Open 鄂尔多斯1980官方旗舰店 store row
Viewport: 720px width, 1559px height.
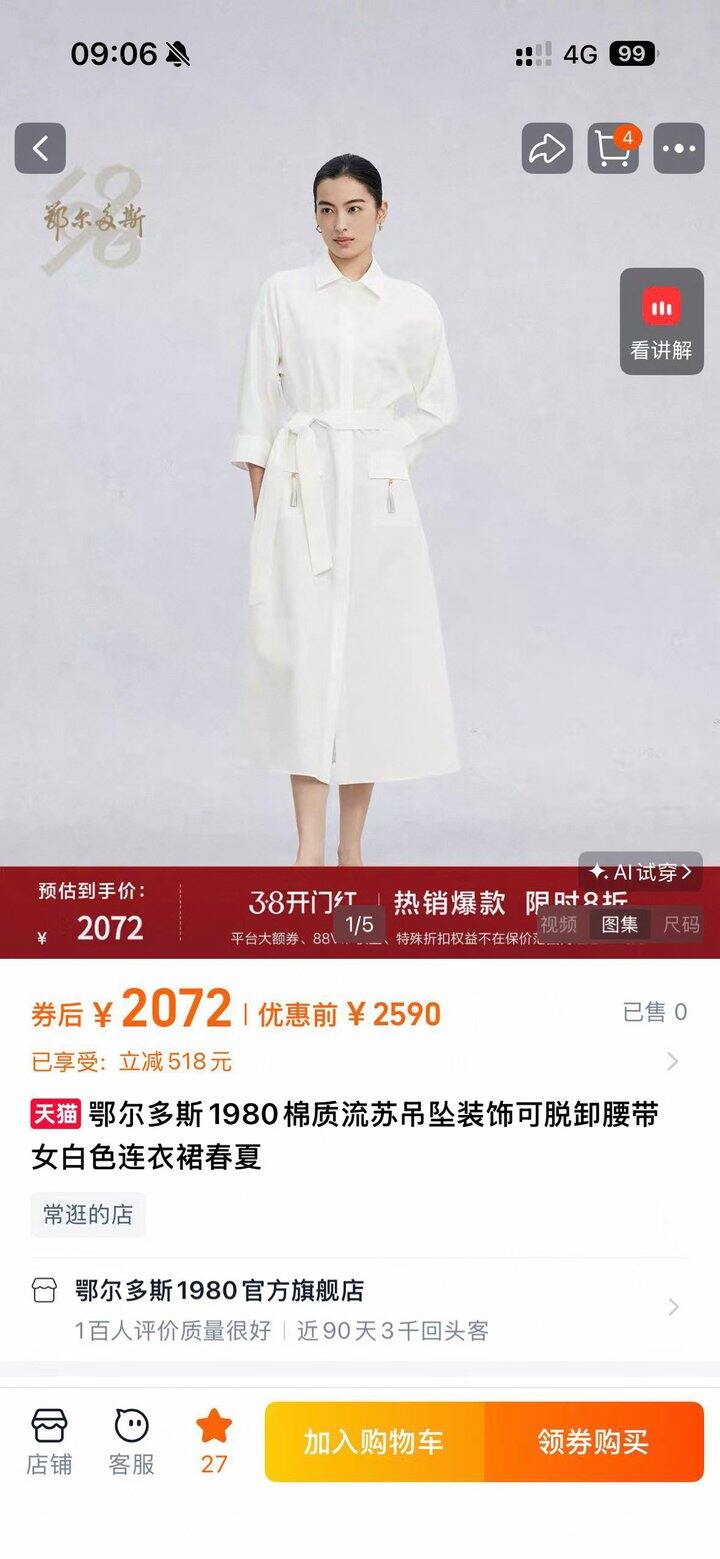point(360,1308)
